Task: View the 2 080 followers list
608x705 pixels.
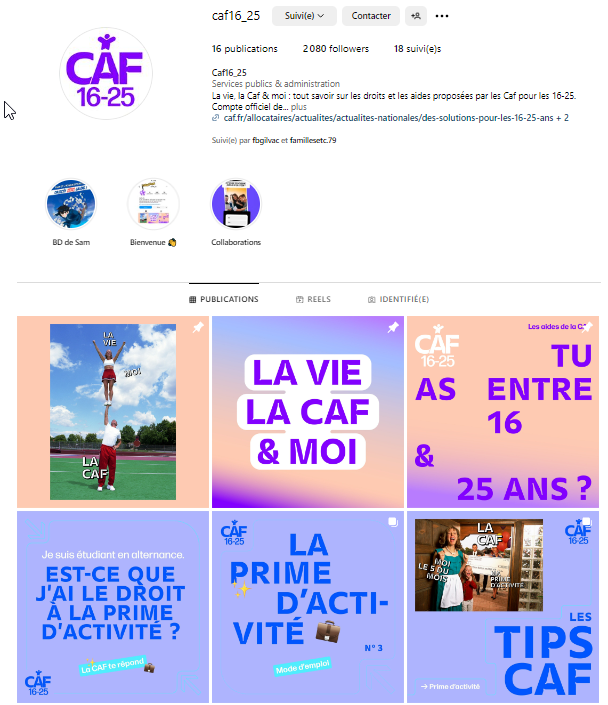Action: [x=335, y=48]
